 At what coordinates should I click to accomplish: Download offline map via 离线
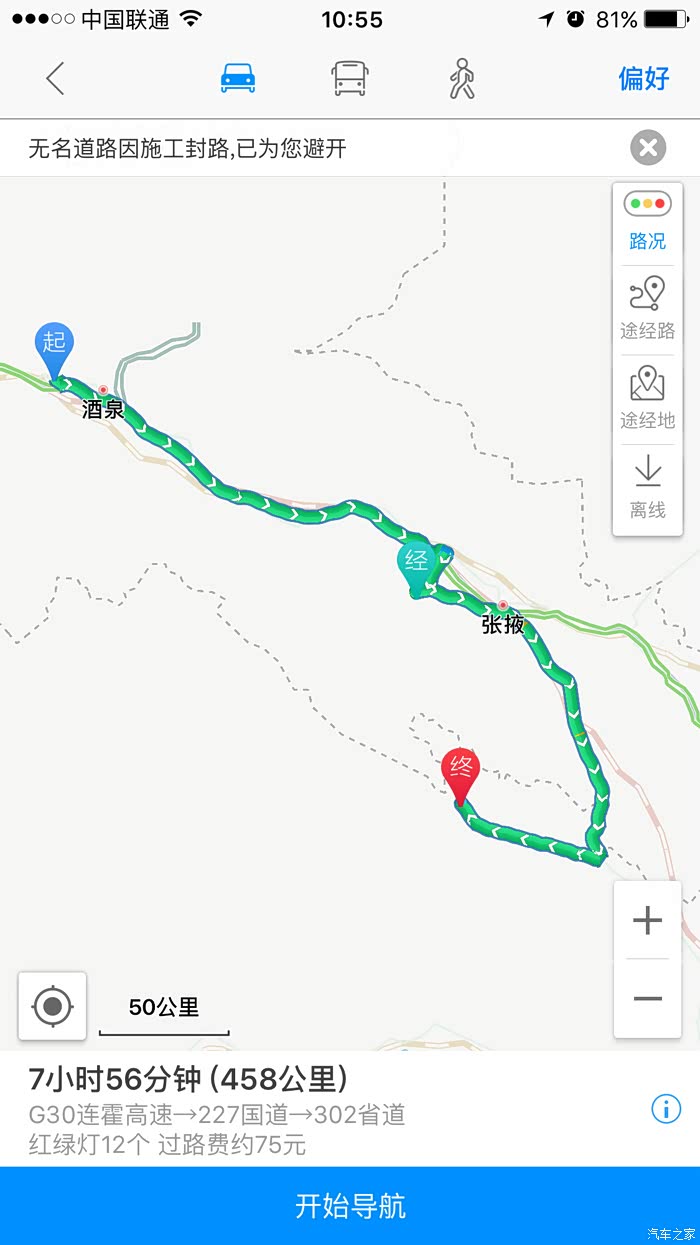click(647, 487)
